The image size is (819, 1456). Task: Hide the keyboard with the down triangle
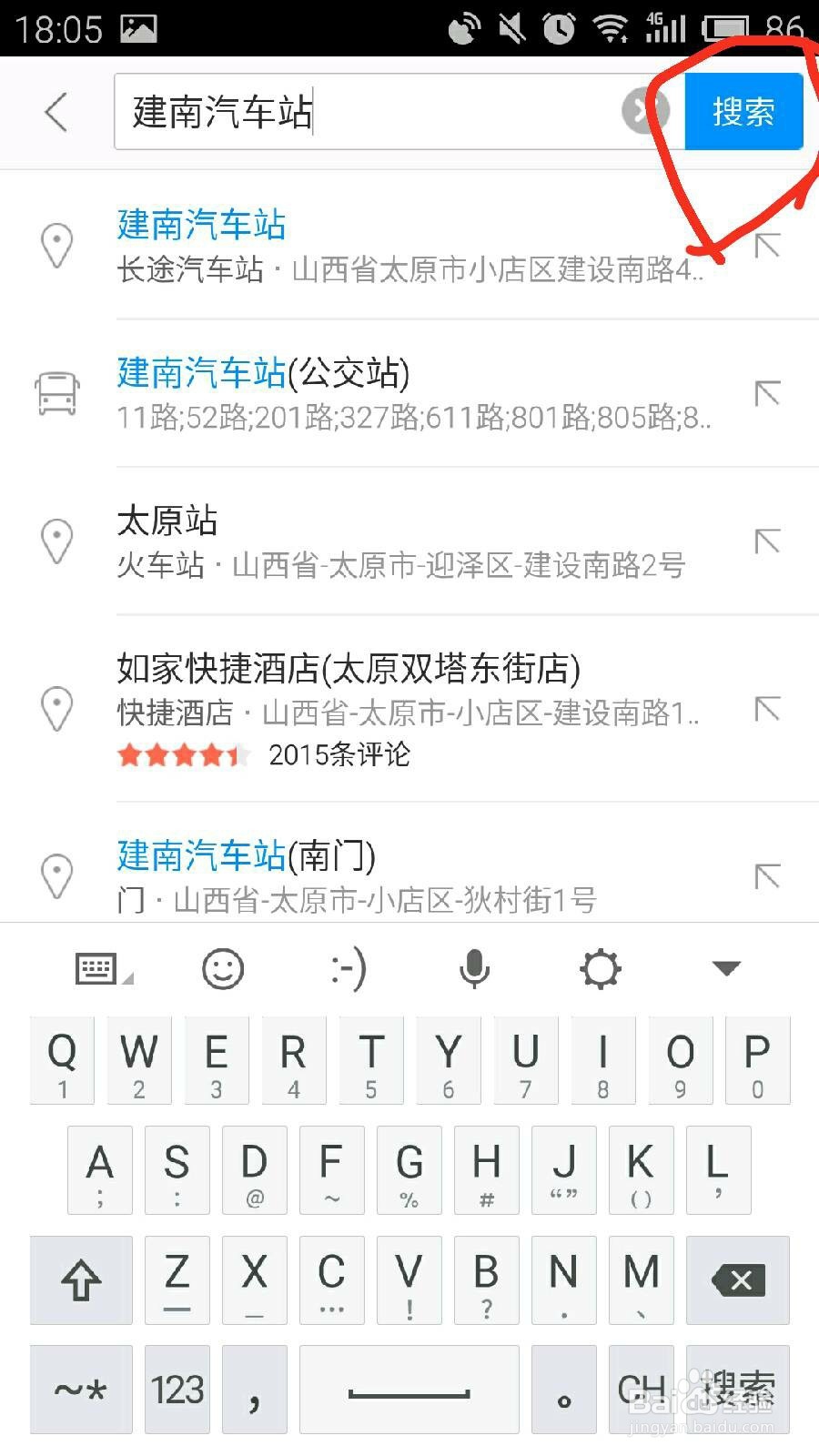click(x=725, y=968)
